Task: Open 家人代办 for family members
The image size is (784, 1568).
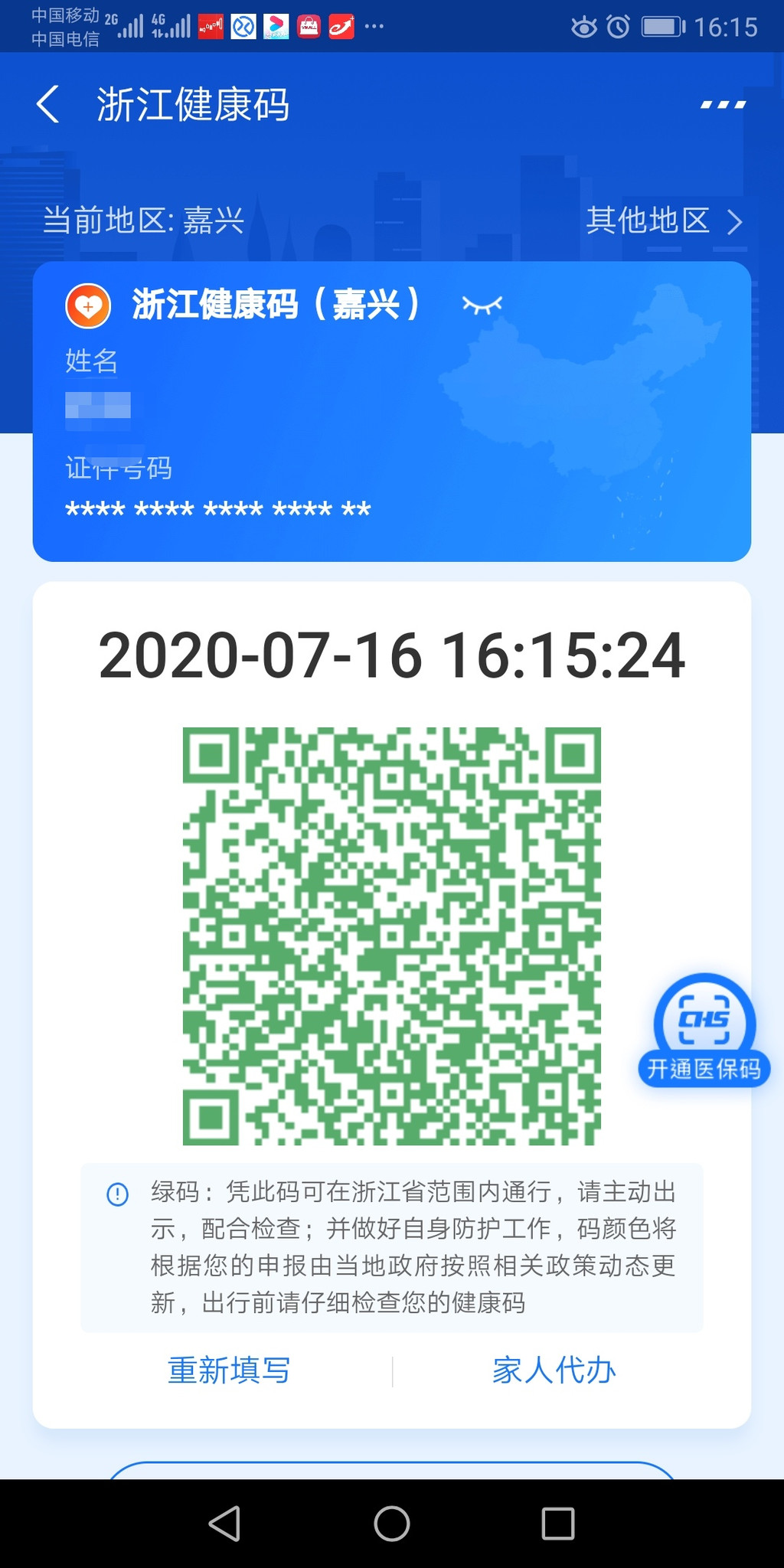Action: pos(554,1370)
